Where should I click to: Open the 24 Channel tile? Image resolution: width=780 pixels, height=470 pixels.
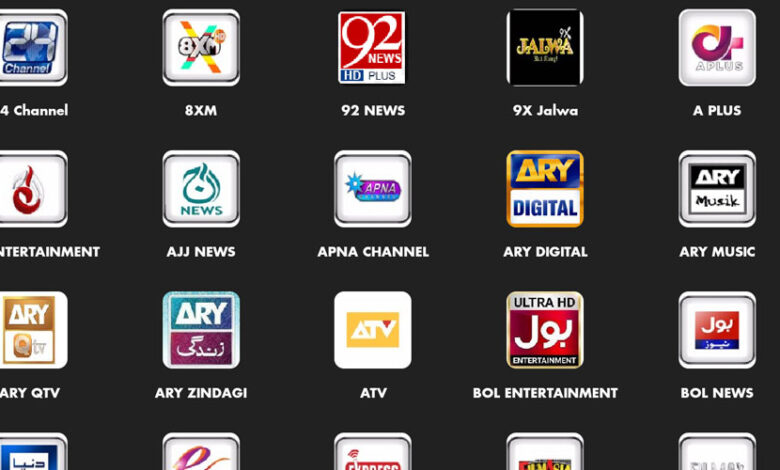31,48
